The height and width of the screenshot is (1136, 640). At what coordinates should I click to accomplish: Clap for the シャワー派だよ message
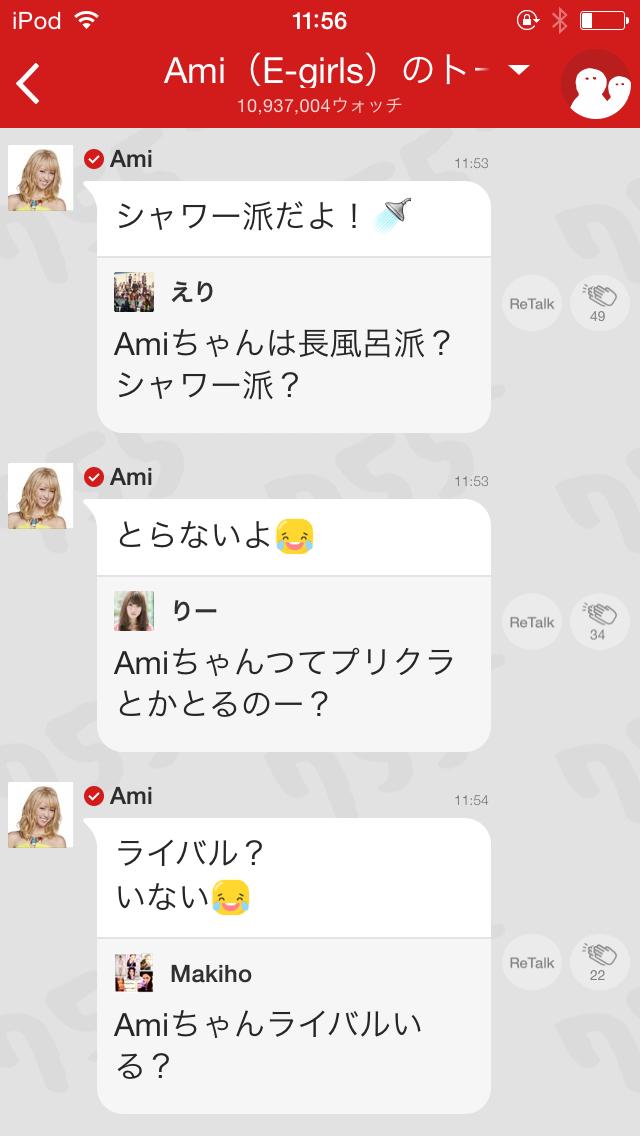tap(599, 303)
